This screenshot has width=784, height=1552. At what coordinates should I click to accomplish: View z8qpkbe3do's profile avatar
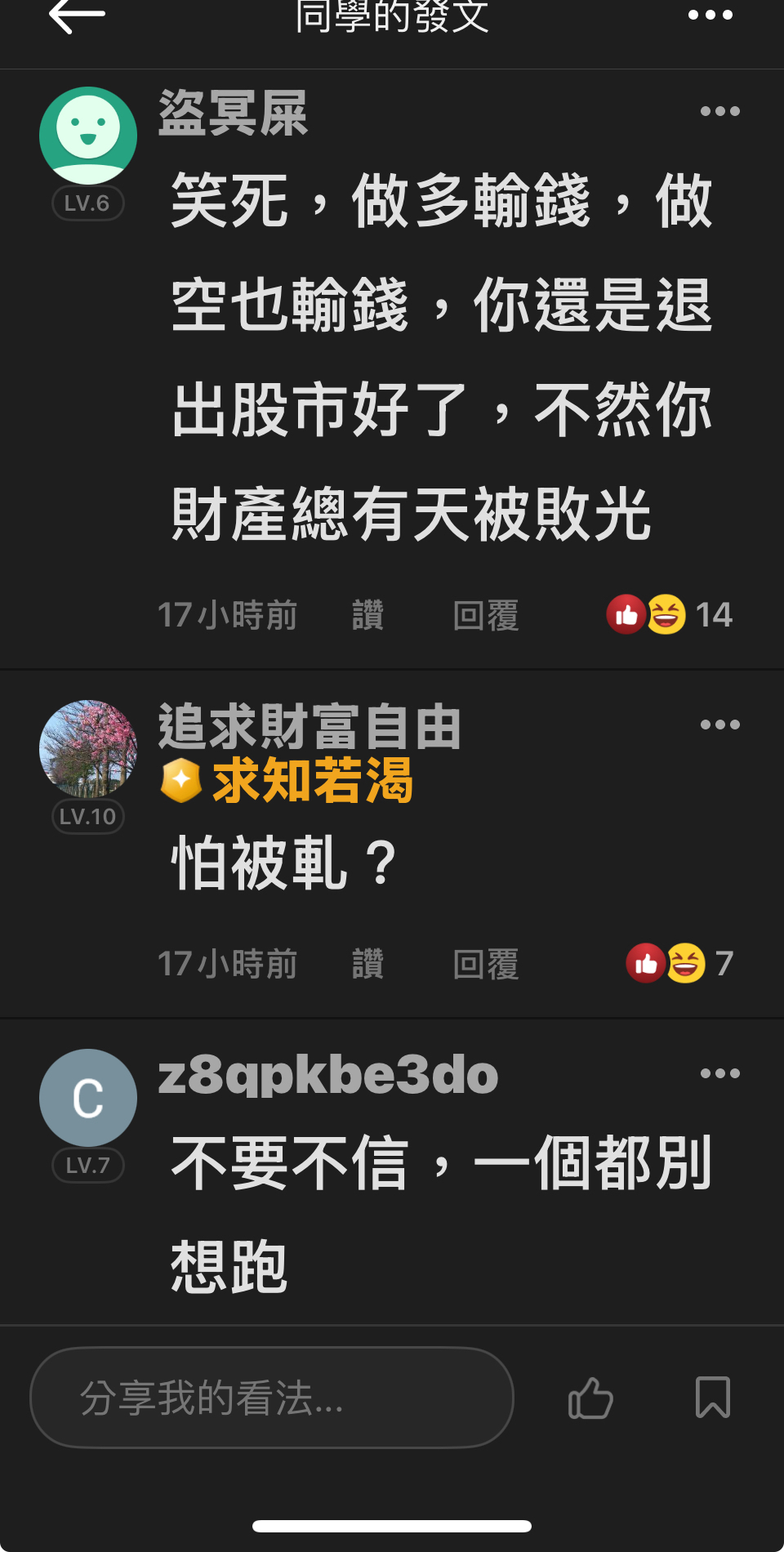click(x=88, y=1097)
